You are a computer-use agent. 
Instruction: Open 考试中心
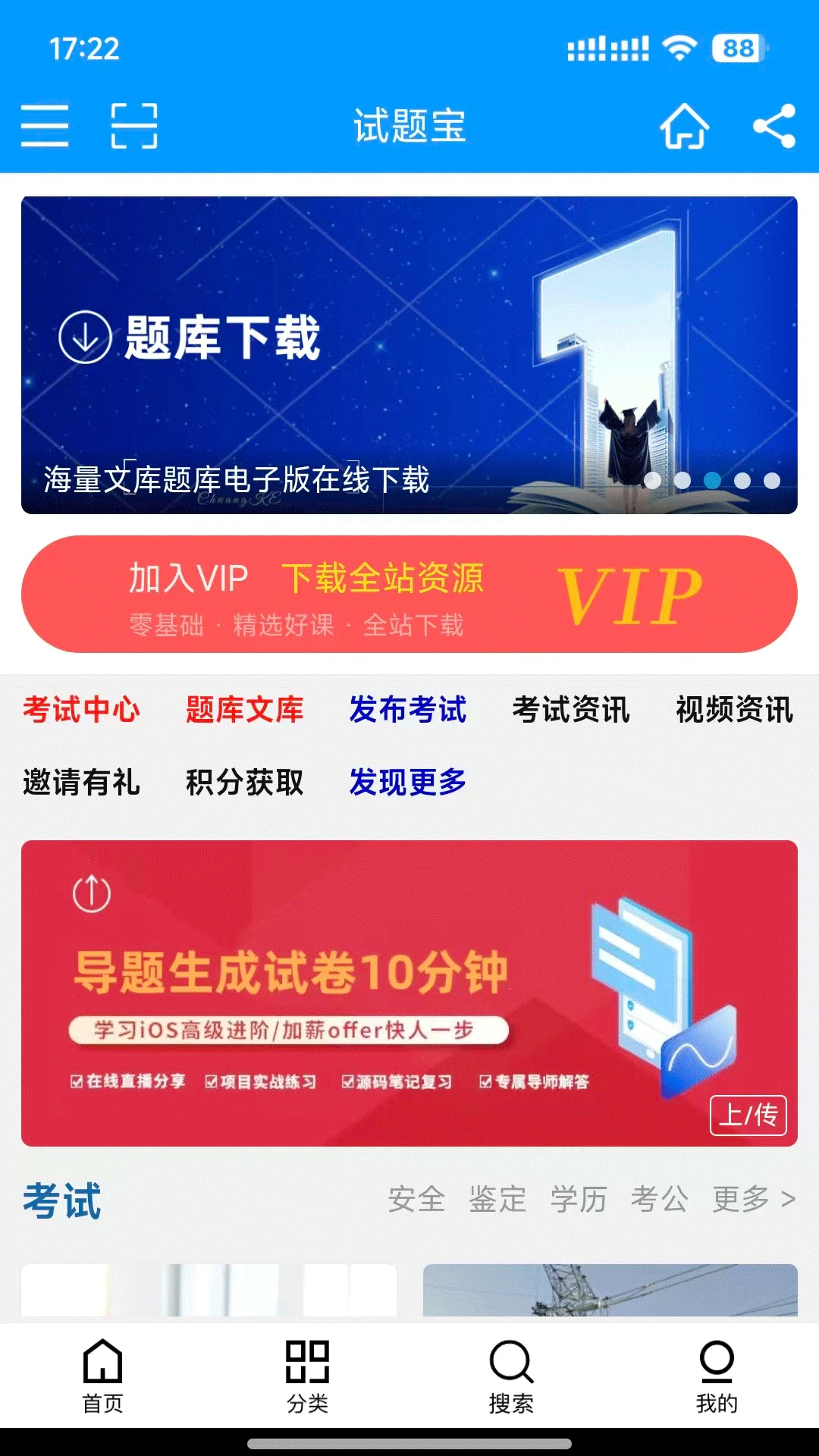pos(81,710)
